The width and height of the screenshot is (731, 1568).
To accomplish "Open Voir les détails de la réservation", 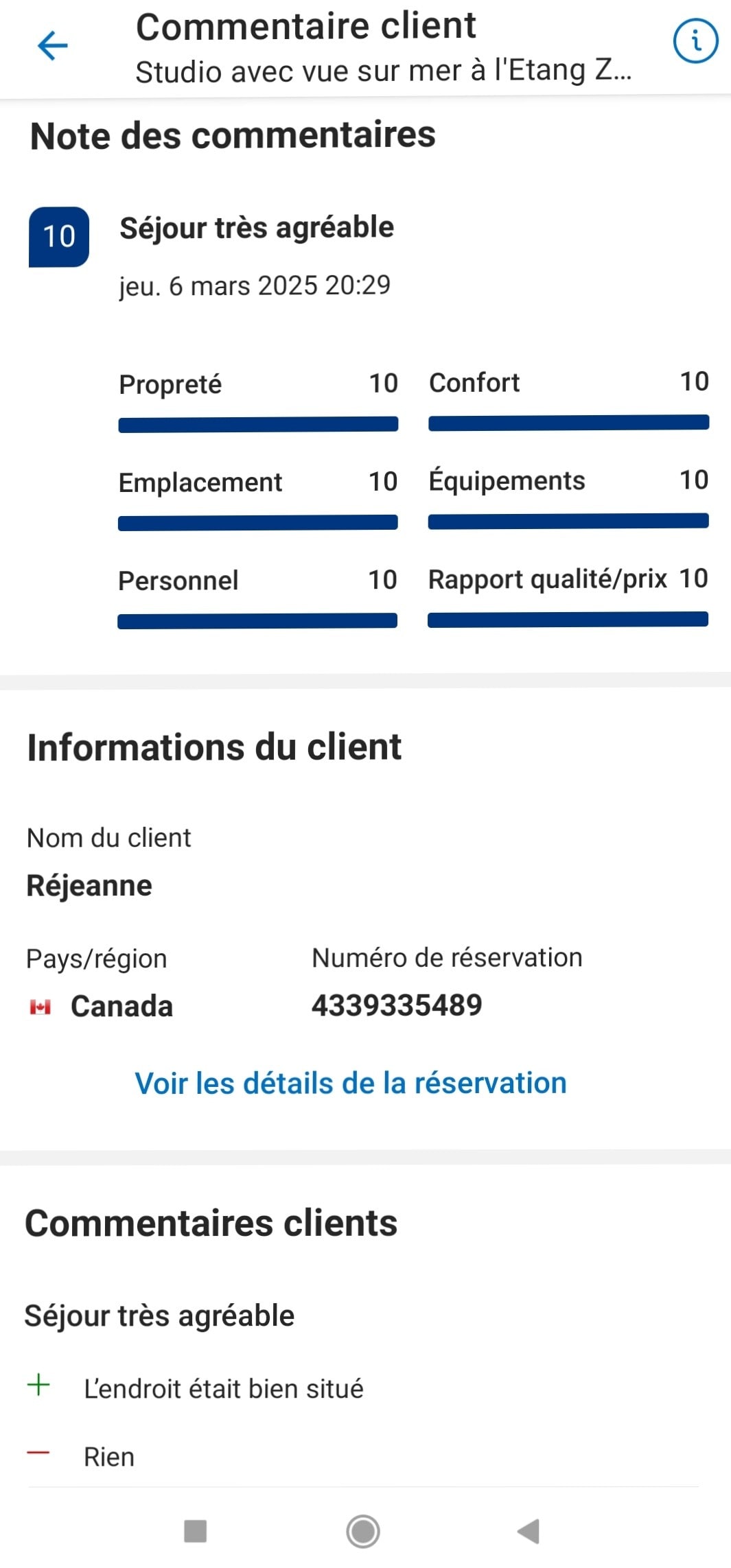I will click(x=351, y=1083).
